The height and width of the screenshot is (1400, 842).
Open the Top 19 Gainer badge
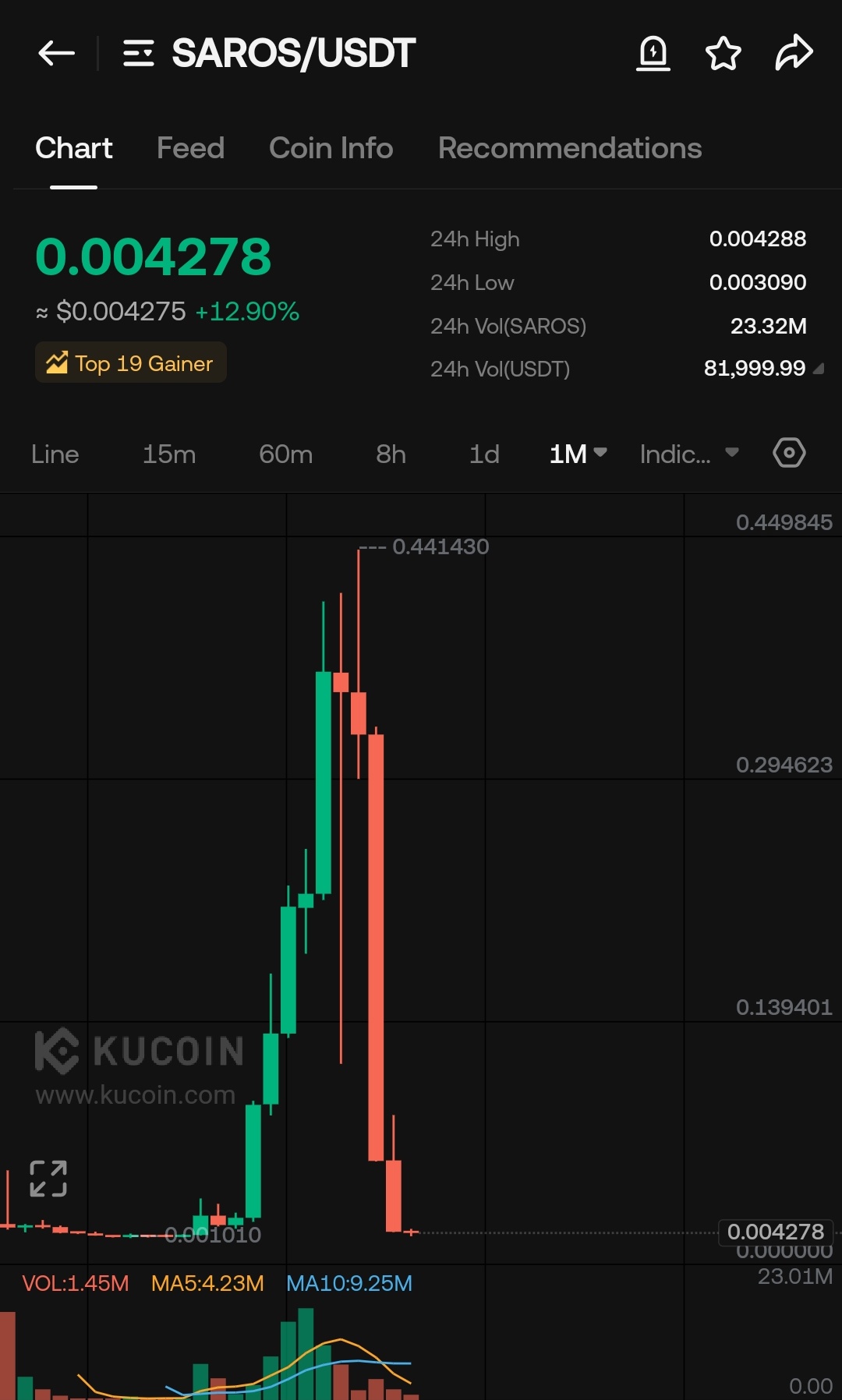coord(131,363)
